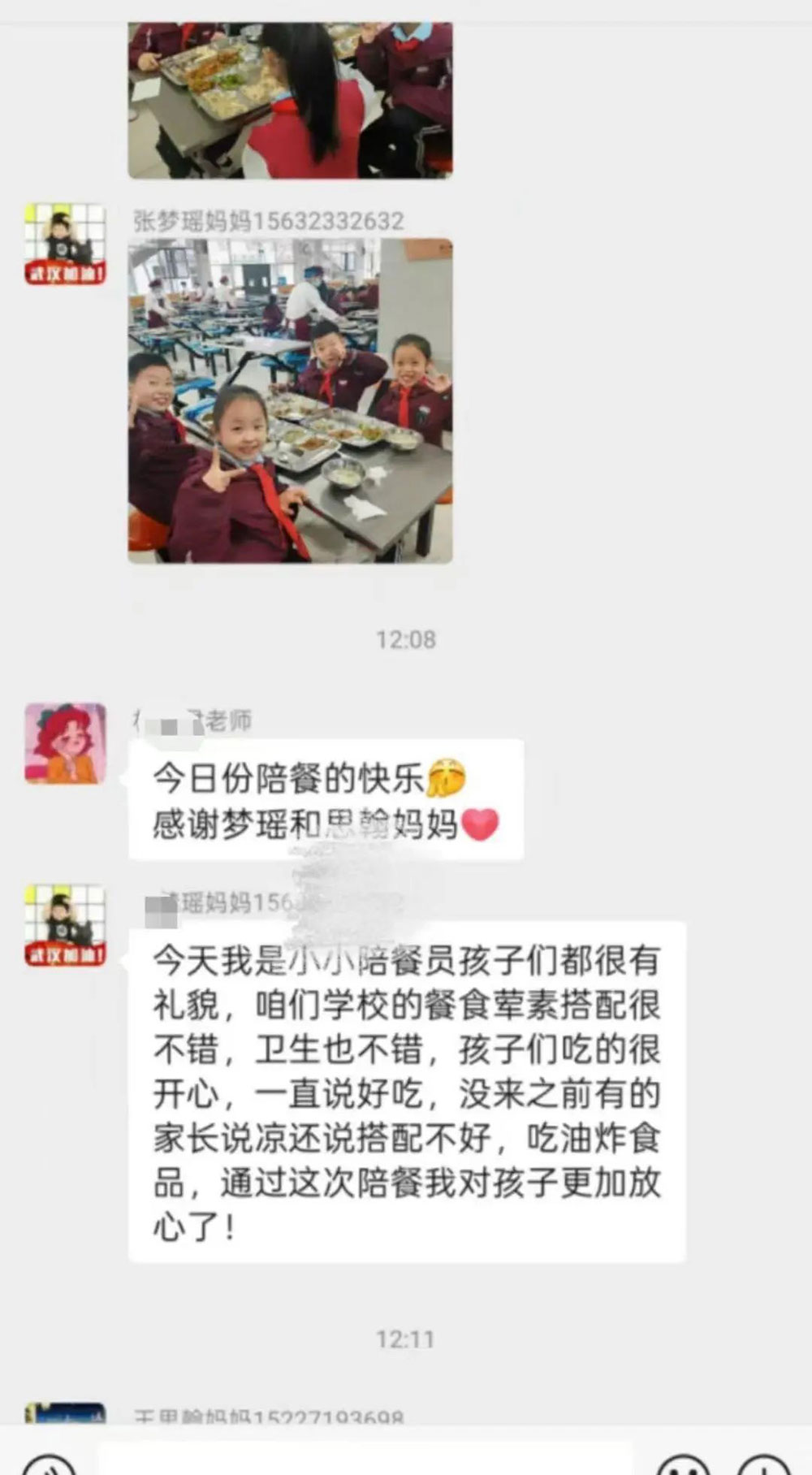Tap 张梦瑶妈妈's avatar beside the photo

tap(65, 244)
